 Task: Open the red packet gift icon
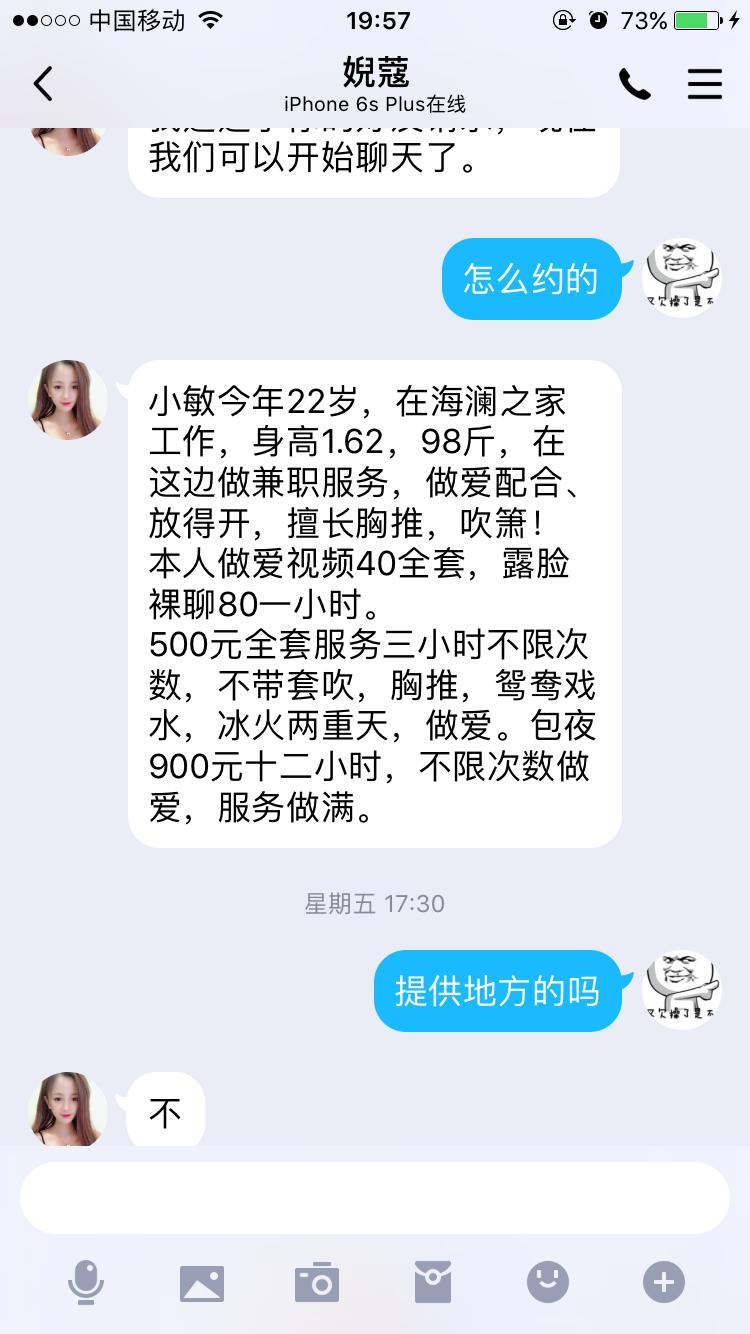(x=432, y=1281)
